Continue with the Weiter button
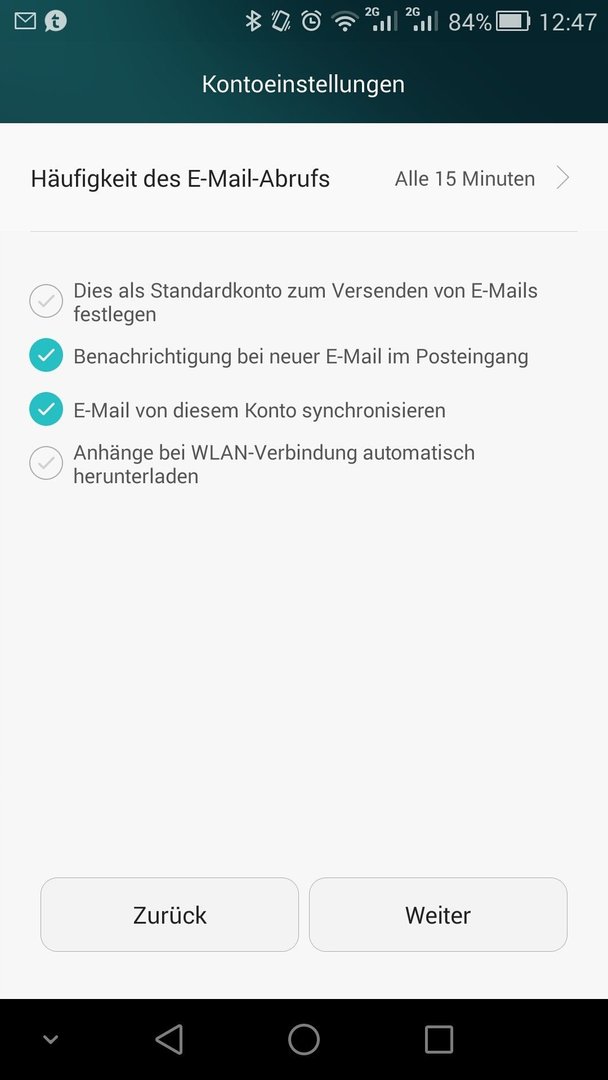 [438, 915]
